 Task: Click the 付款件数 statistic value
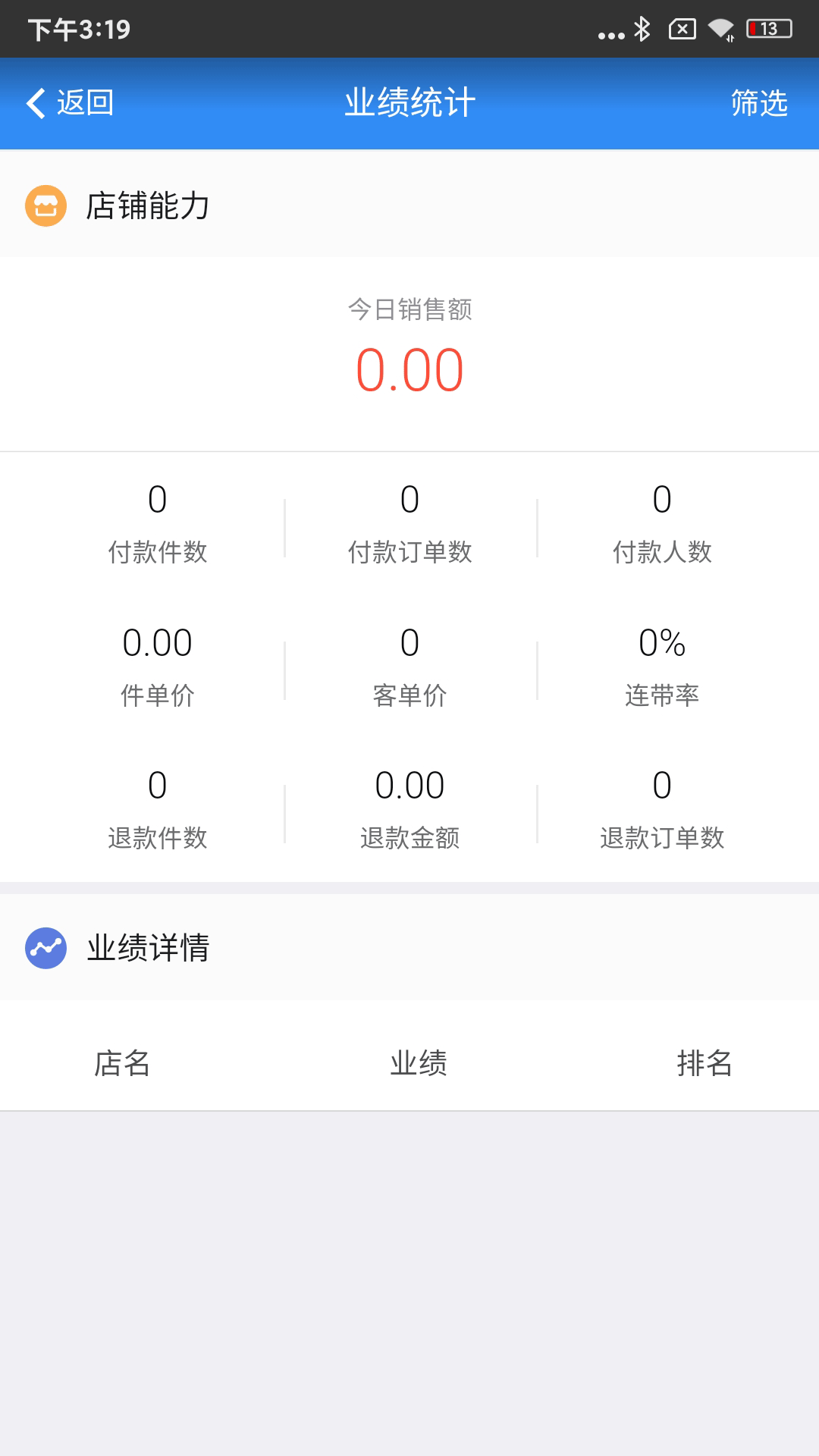pyautogui.click(x=157, y=500)
